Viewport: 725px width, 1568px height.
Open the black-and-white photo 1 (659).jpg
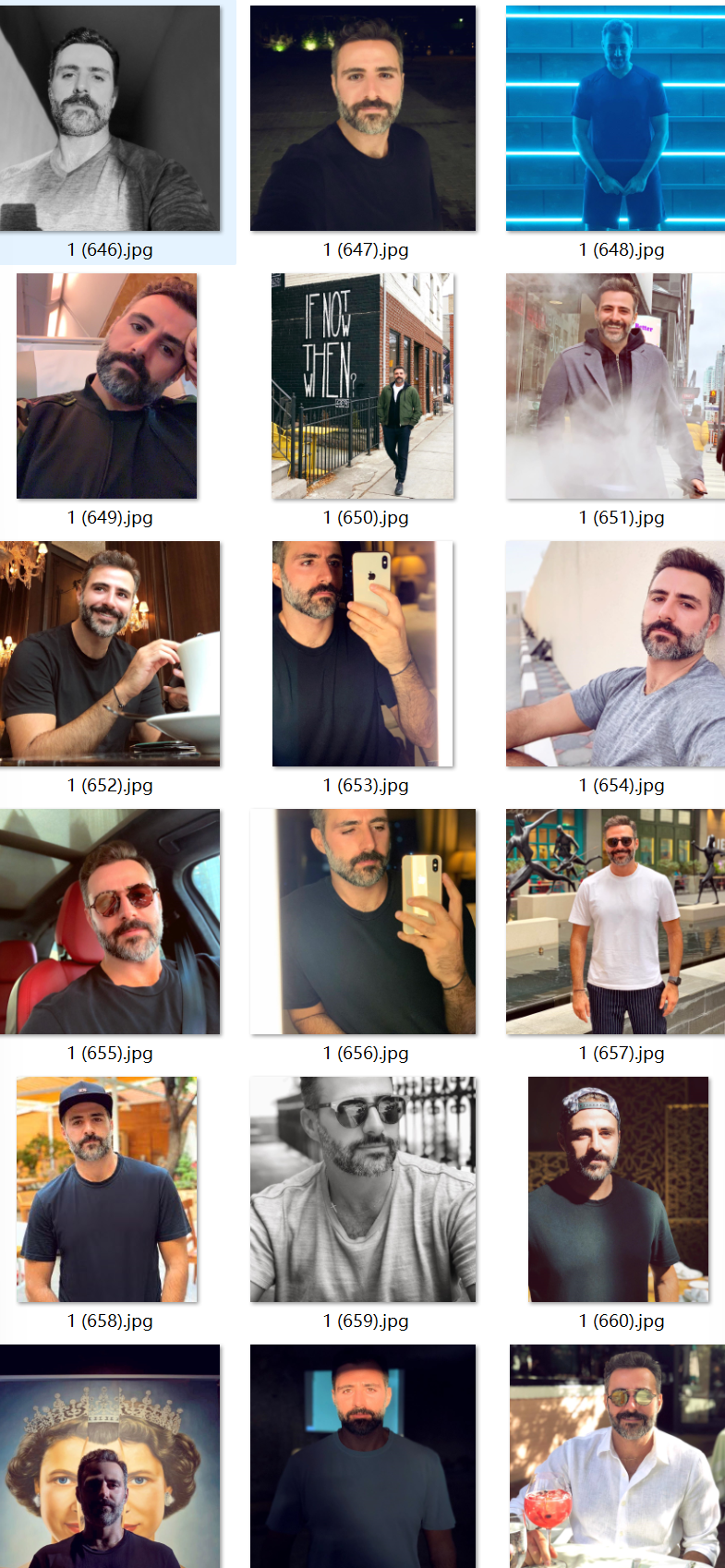click(363, 1189)
